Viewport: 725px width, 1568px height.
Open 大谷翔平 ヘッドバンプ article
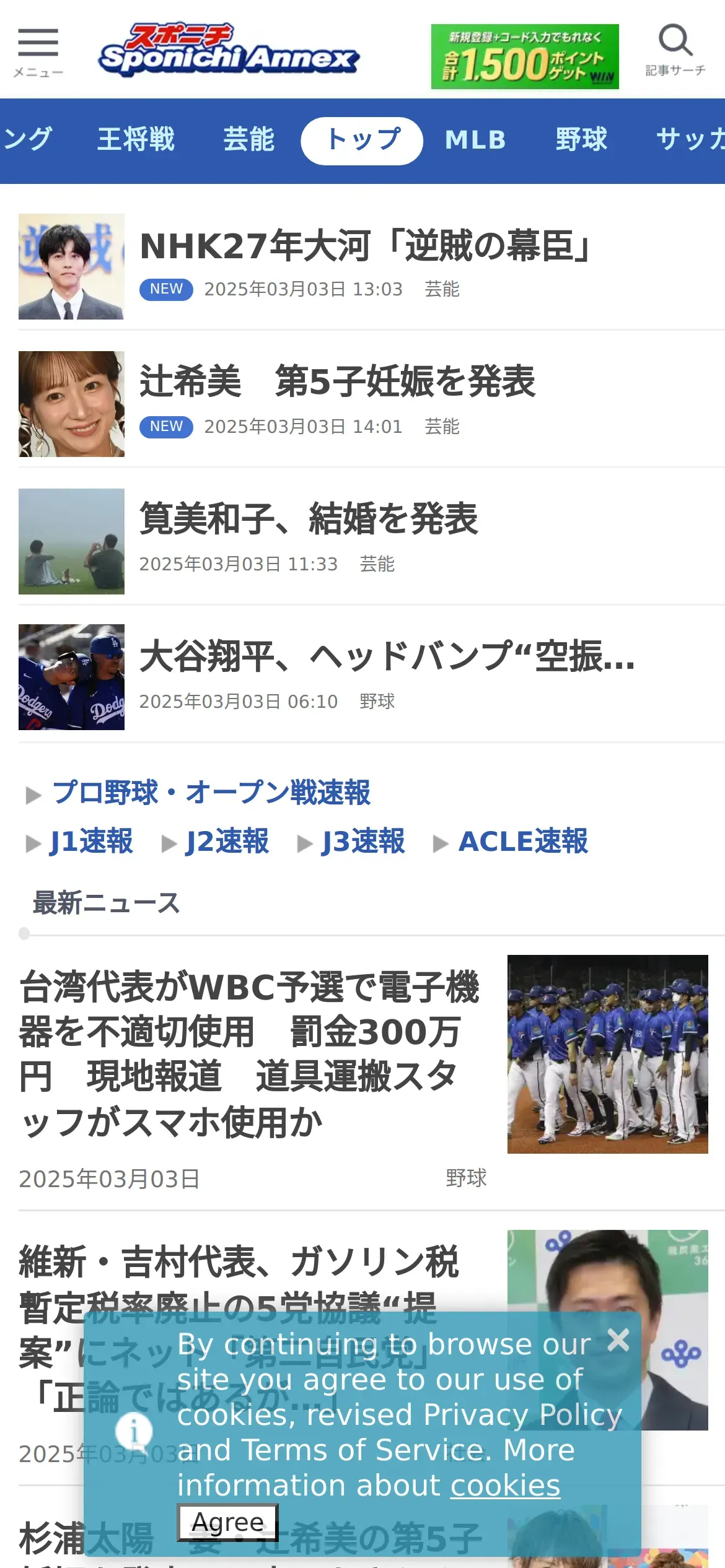pos(387,656)
